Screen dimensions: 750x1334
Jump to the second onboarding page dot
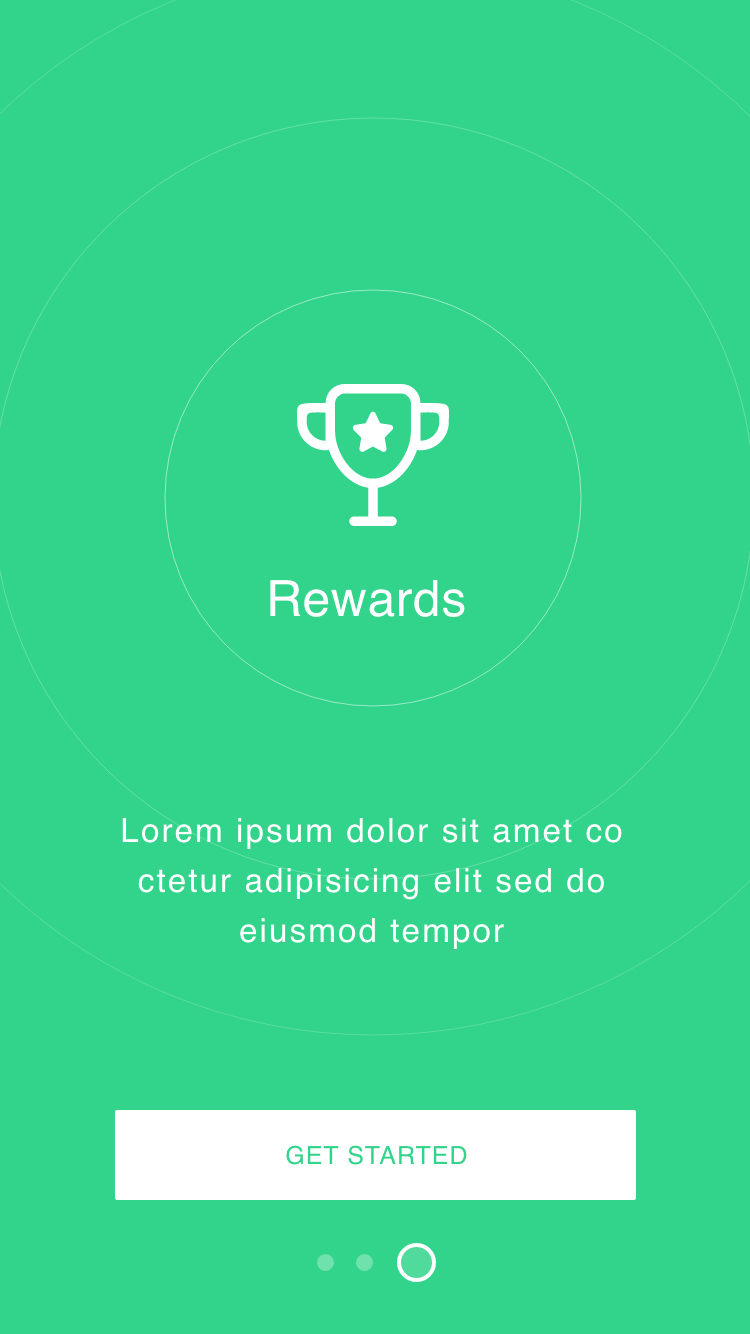click(364, 1262)
